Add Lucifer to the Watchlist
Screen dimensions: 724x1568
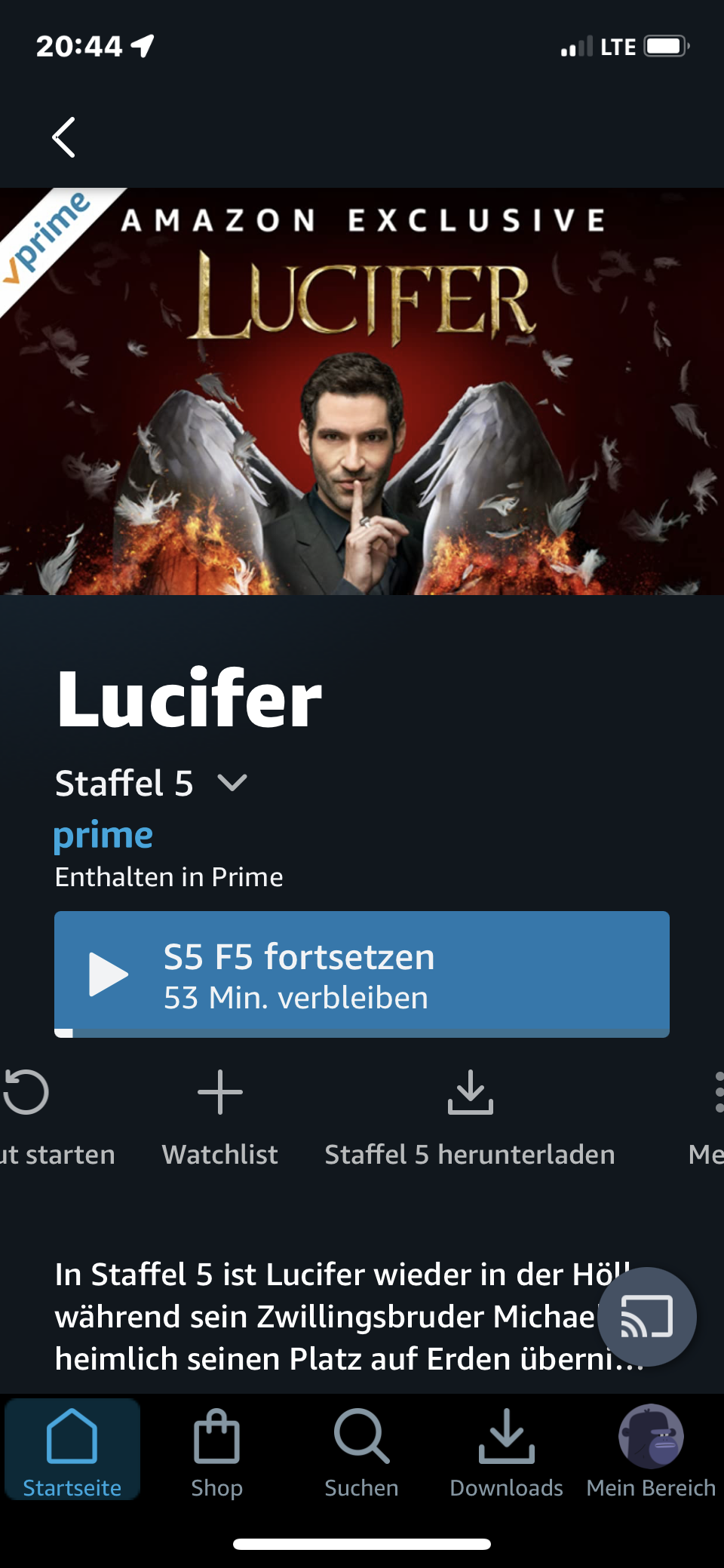tap(219, 1116)
